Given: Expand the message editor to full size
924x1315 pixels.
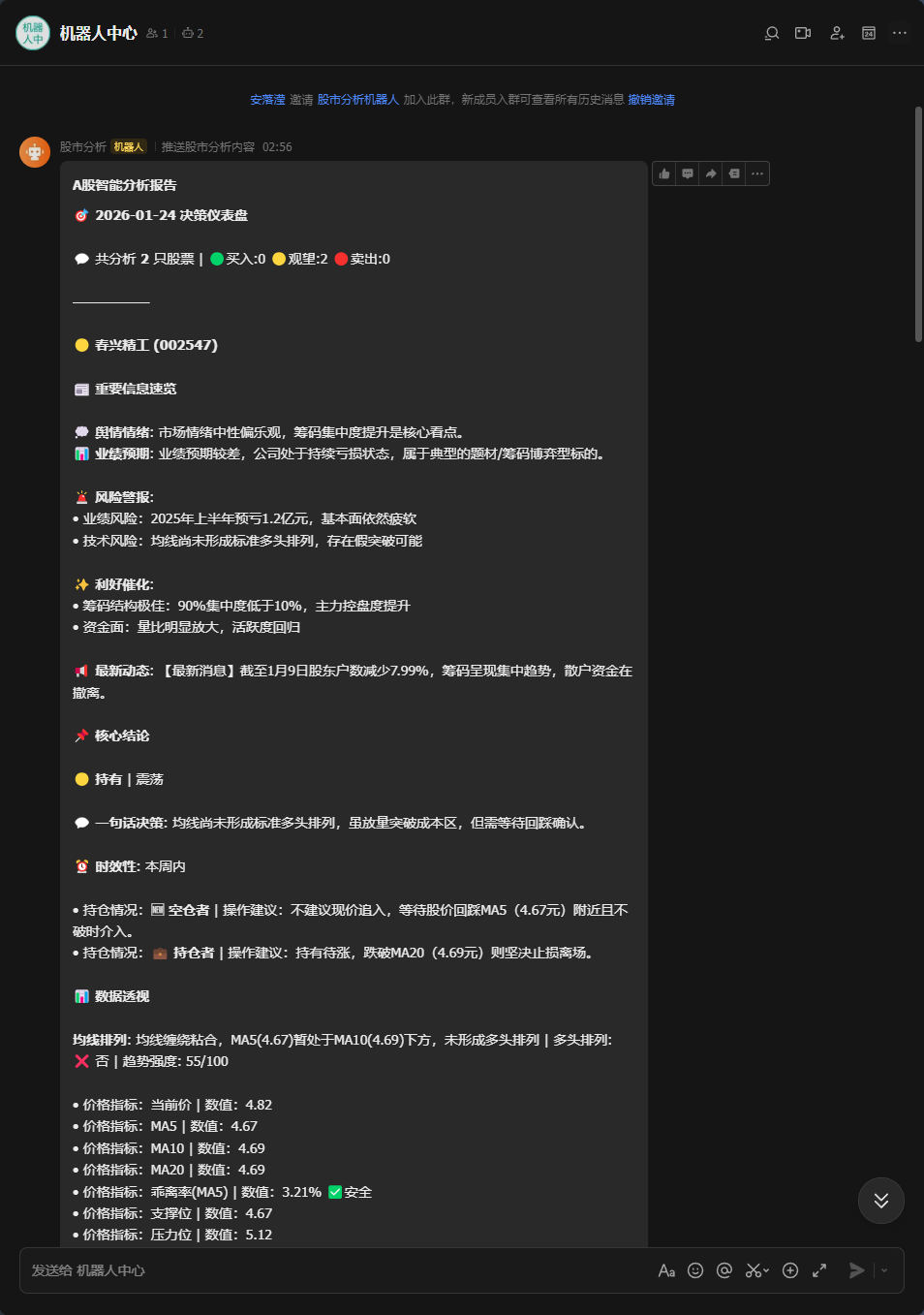Looking at the screenshot, I should (819, 1270).
